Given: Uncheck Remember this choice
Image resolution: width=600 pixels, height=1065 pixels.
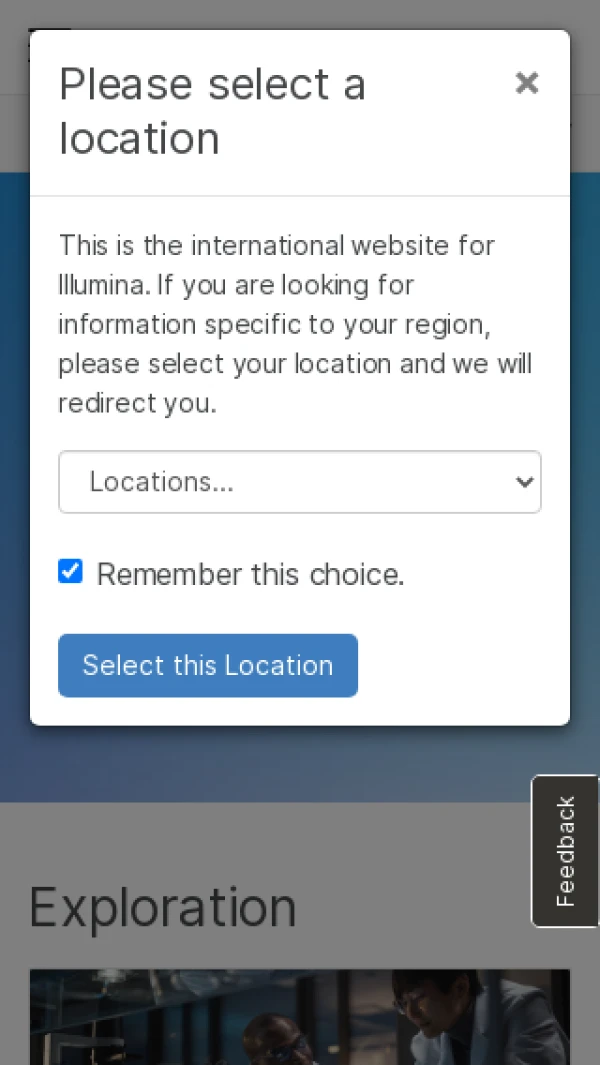Looking at the screenshot, I should (x=71, y=571).
